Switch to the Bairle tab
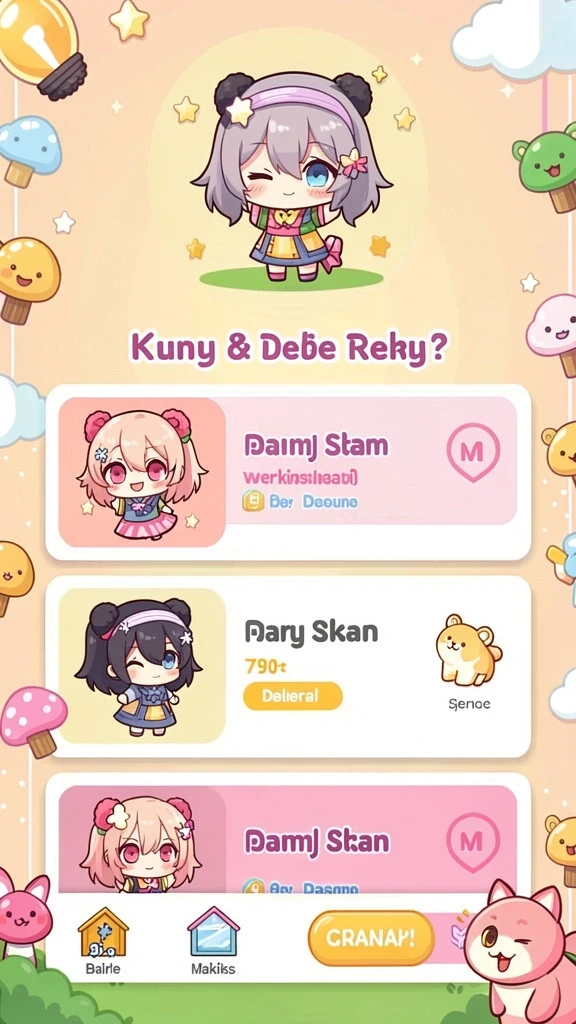 tap(103, 940)
